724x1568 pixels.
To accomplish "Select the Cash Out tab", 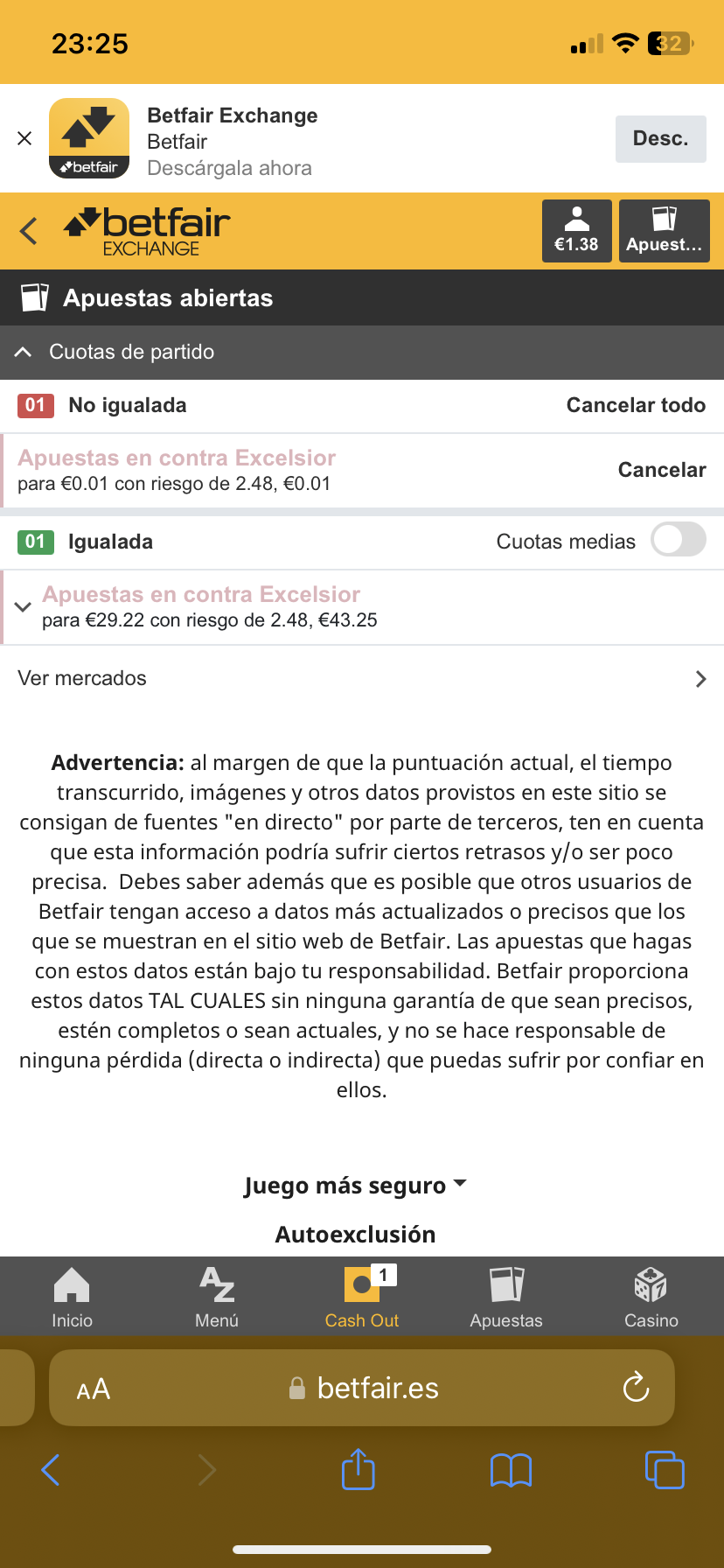I will pos(361,1298).
